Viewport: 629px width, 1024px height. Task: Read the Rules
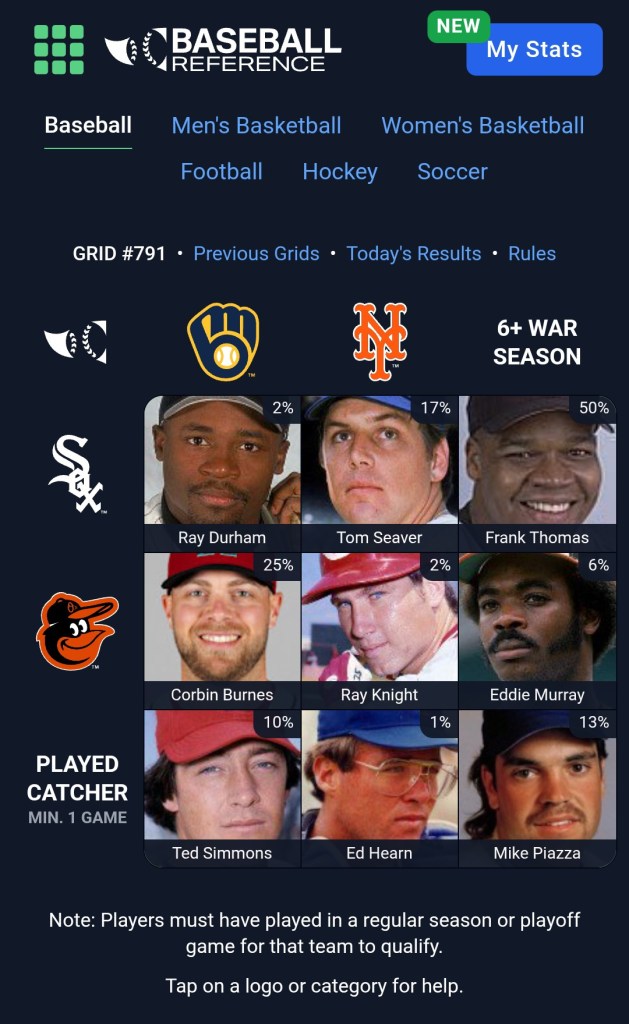(531, 254)
